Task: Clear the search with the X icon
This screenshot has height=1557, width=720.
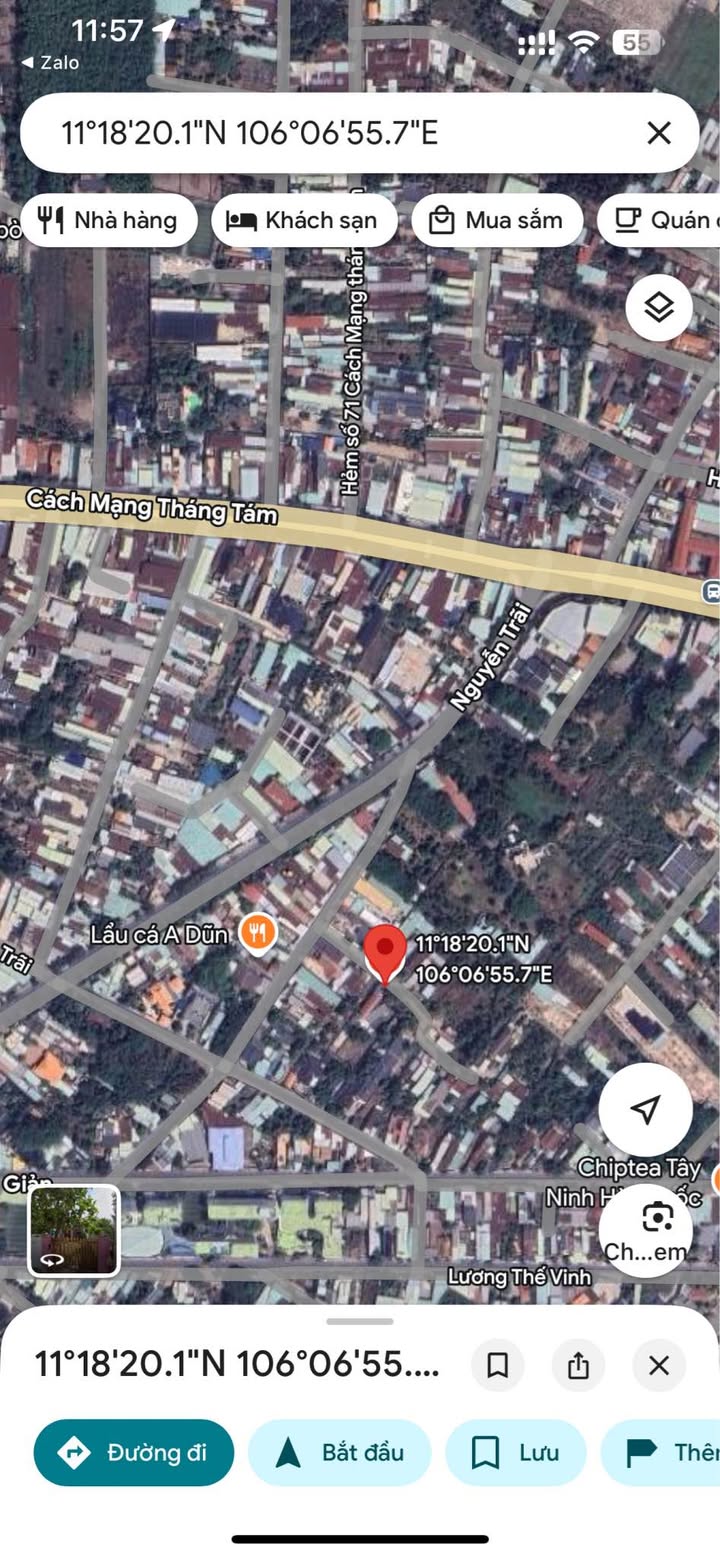Action: (x=658, y=133)
